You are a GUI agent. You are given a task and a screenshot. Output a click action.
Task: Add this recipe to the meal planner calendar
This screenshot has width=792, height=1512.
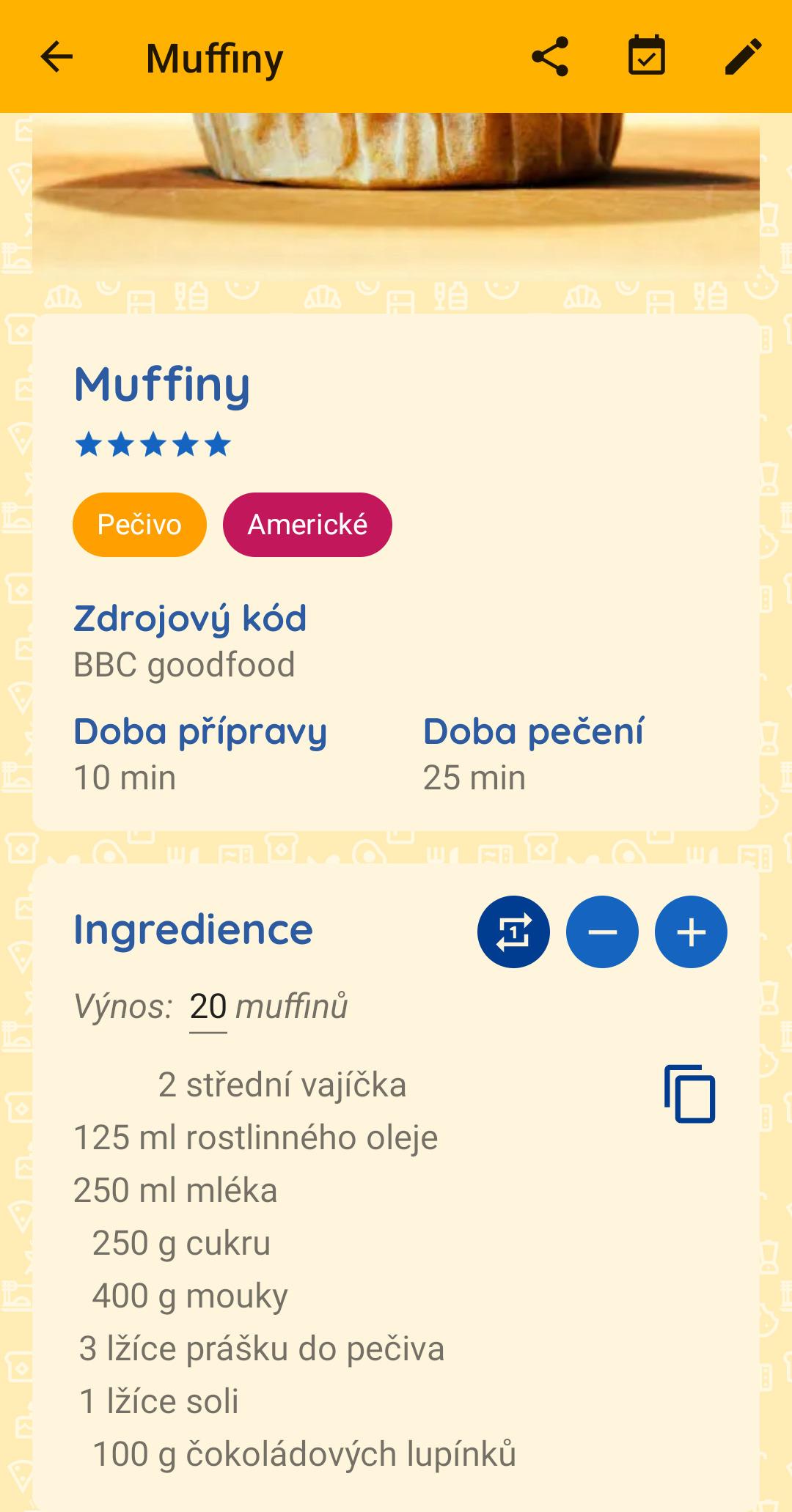pos(646,56)
